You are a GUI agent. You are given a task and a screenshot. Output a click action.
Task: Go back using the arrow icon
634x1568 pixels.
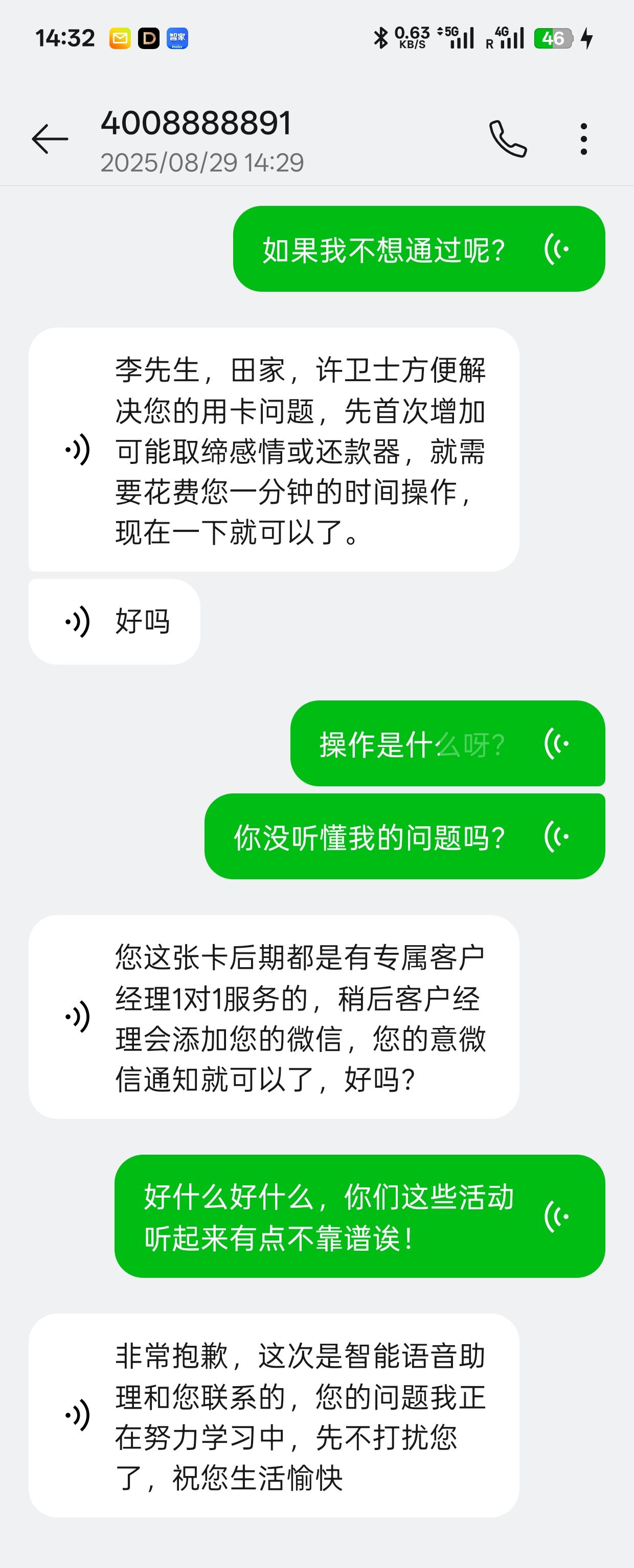(50, 139)
